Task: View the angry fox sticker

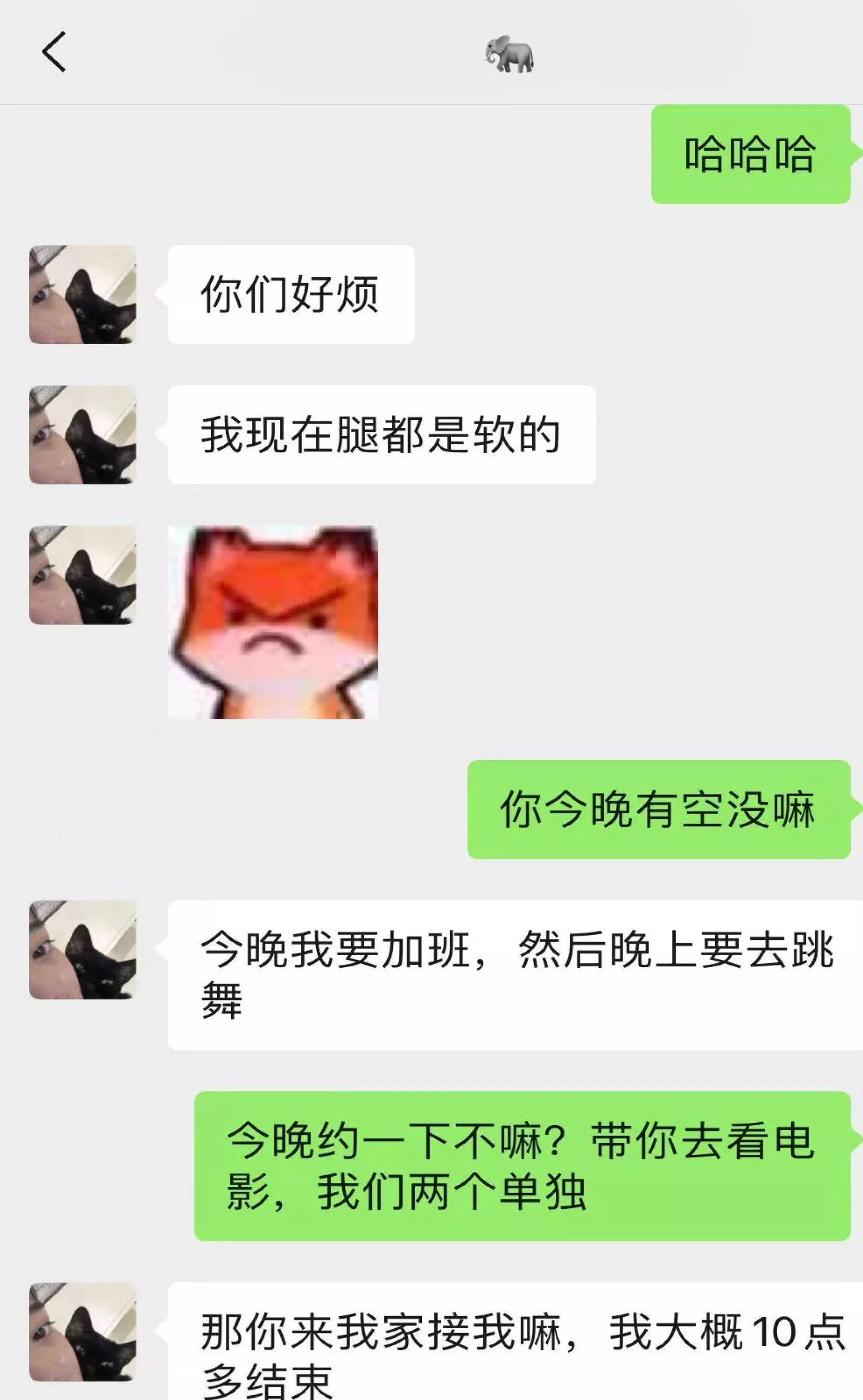Action: pos(273,622)
